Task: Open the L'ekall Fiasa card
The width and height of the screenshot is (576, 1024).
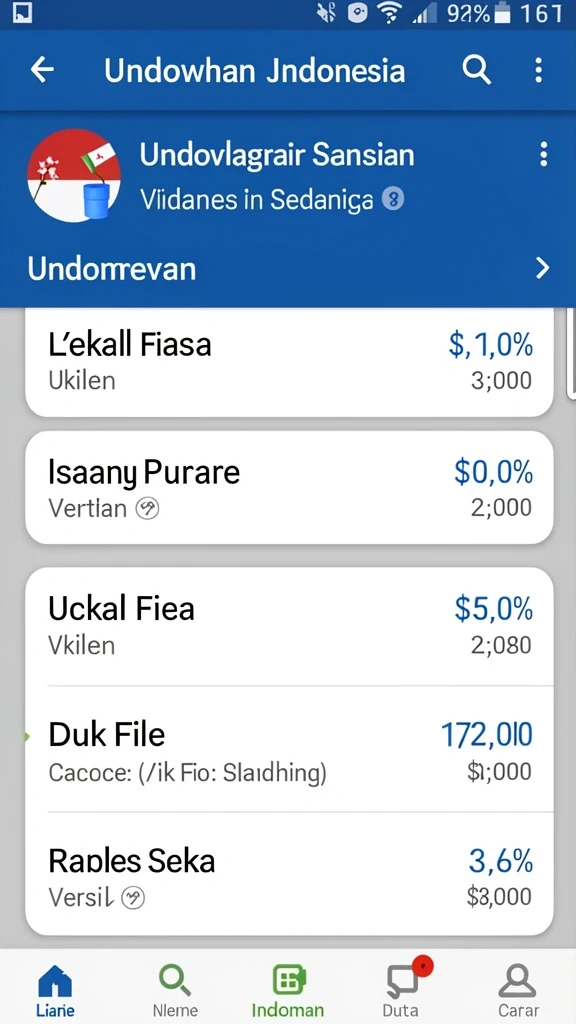Action: click(x=289, y=361)
